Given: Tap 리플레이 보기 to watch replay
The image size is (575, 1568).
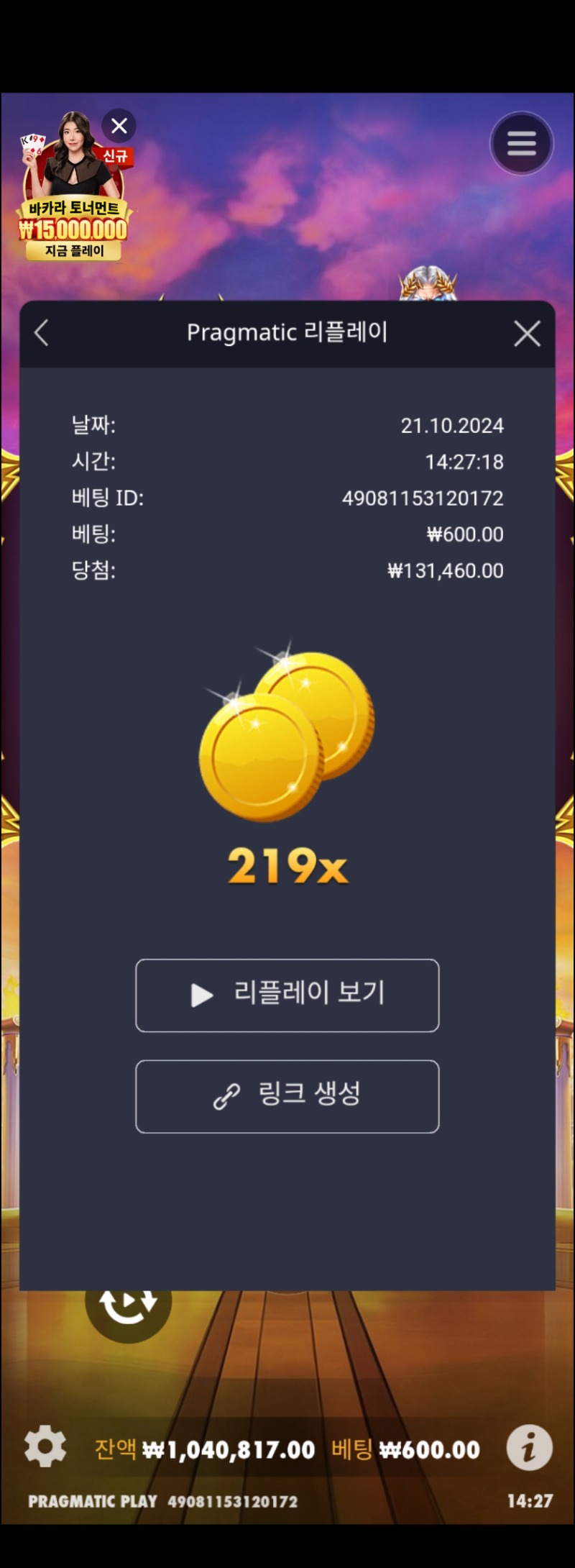Looking at the screenshot, I should 287,995.
